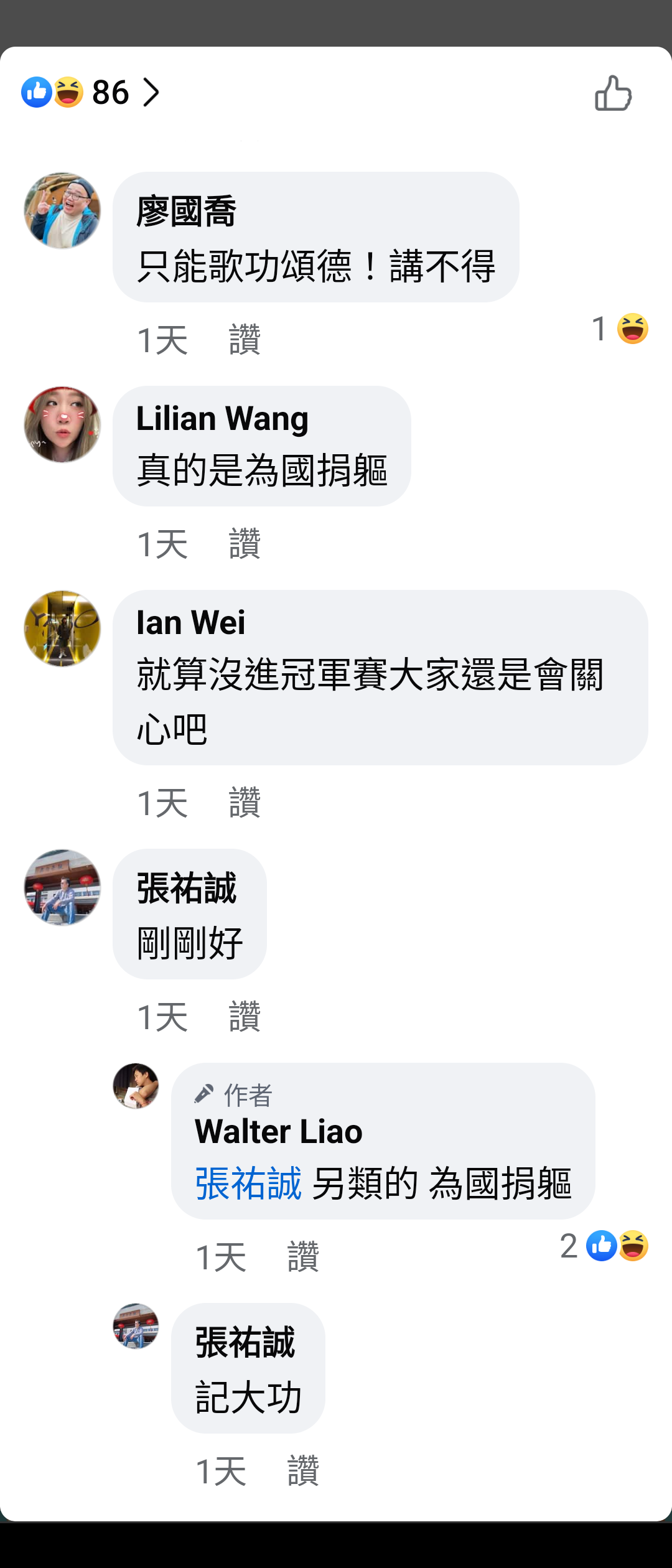This screenshot has height=1568, width=672.
Task: Tap the 張祐誠 mention in Walter's reply
Action: pos(248,1183)
